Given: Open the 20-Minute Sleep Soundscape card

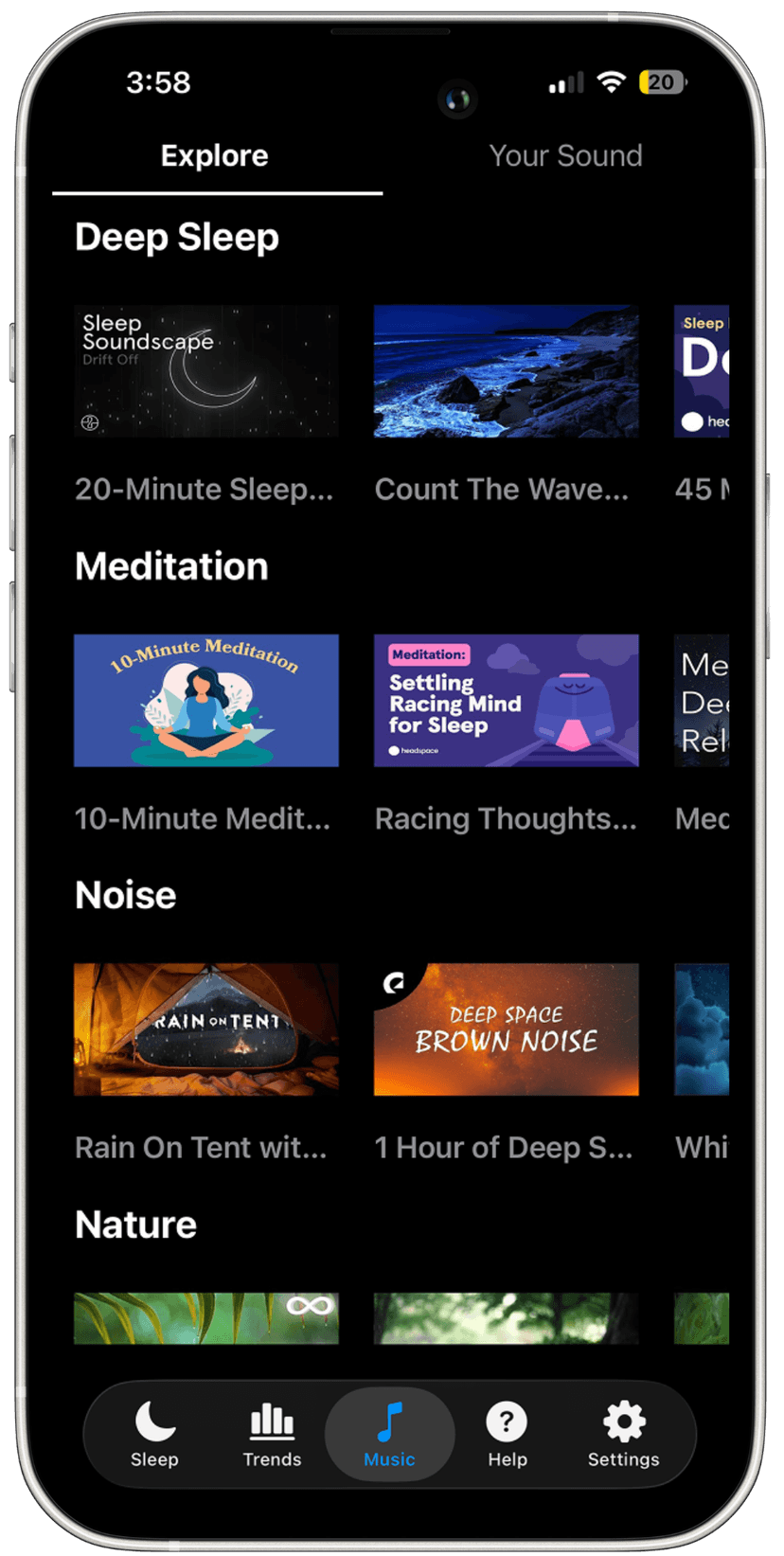Looking at the screenshot, I should (x=206, y=371).
